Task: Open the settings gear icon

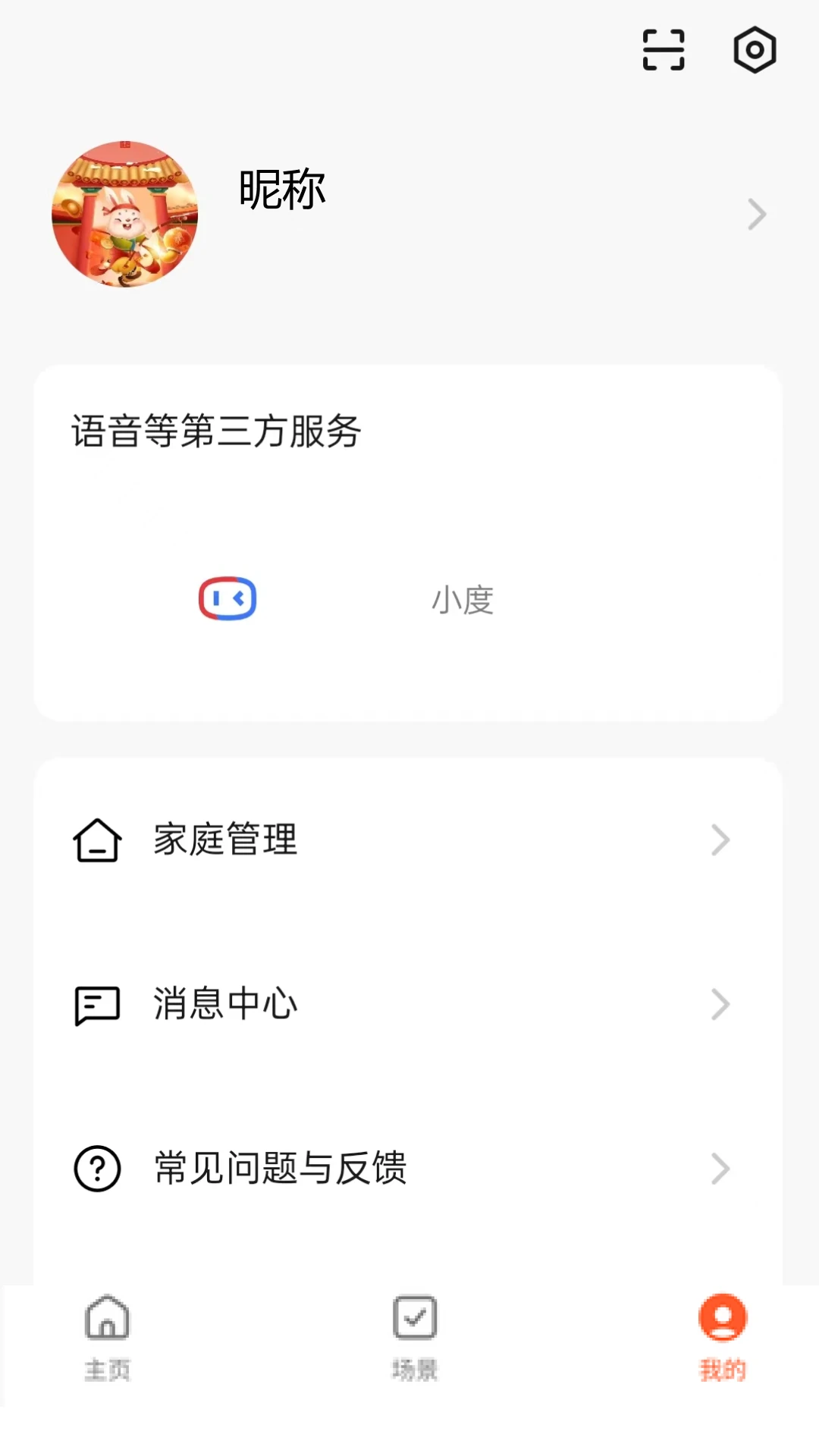Action: [x=753, y=49]
